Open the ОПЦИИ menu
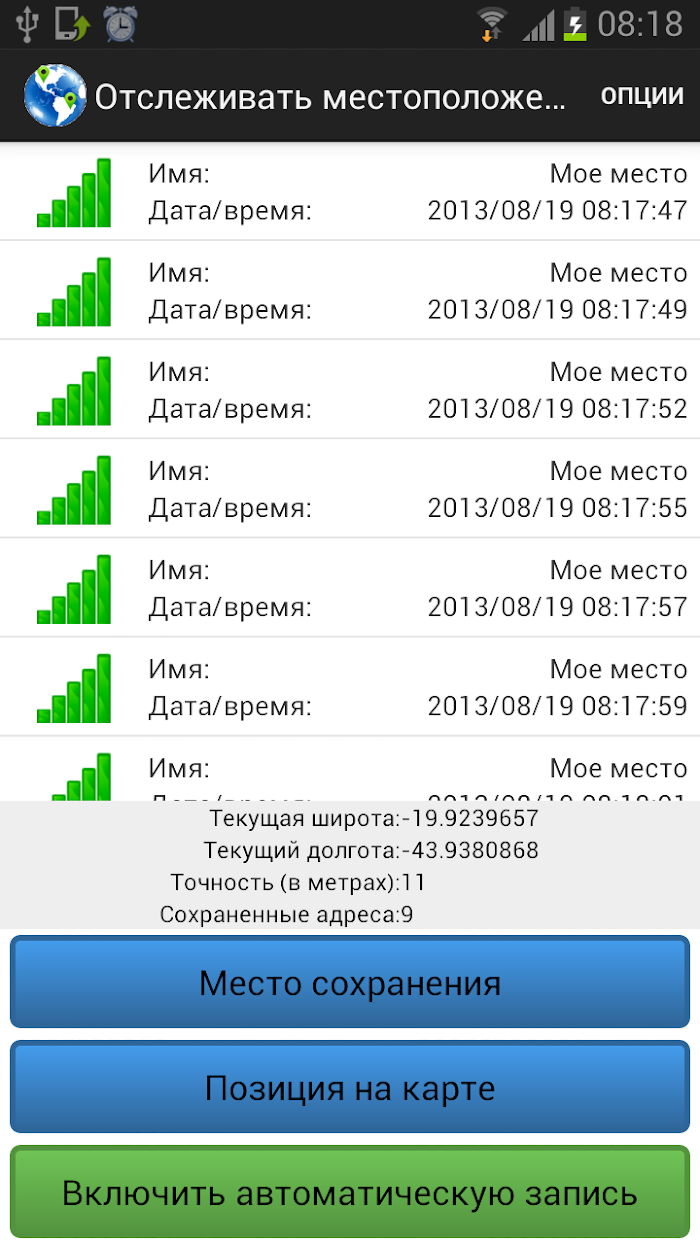Image resolution: width=700 pixels, height=1244 pixels. pos(642,96)
